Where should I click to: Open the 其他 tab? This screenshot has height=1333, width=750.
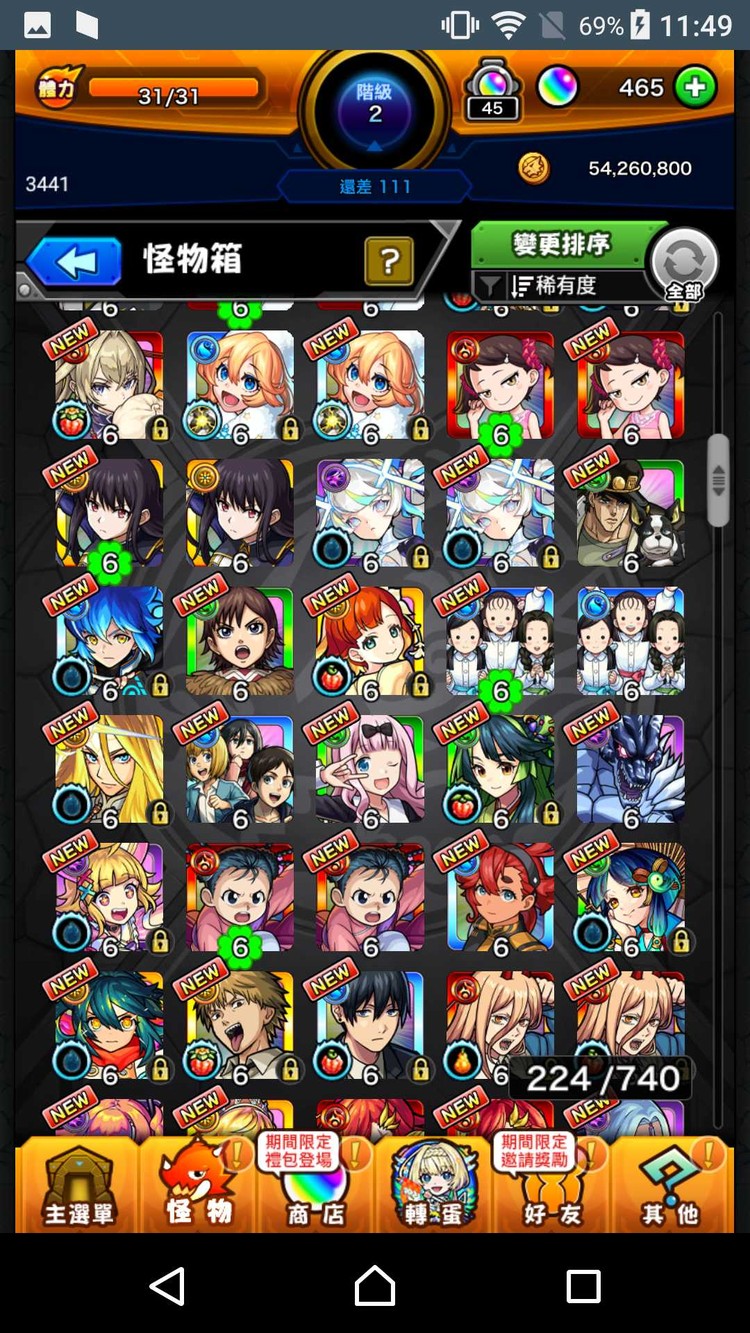(x=669, y=1187)
